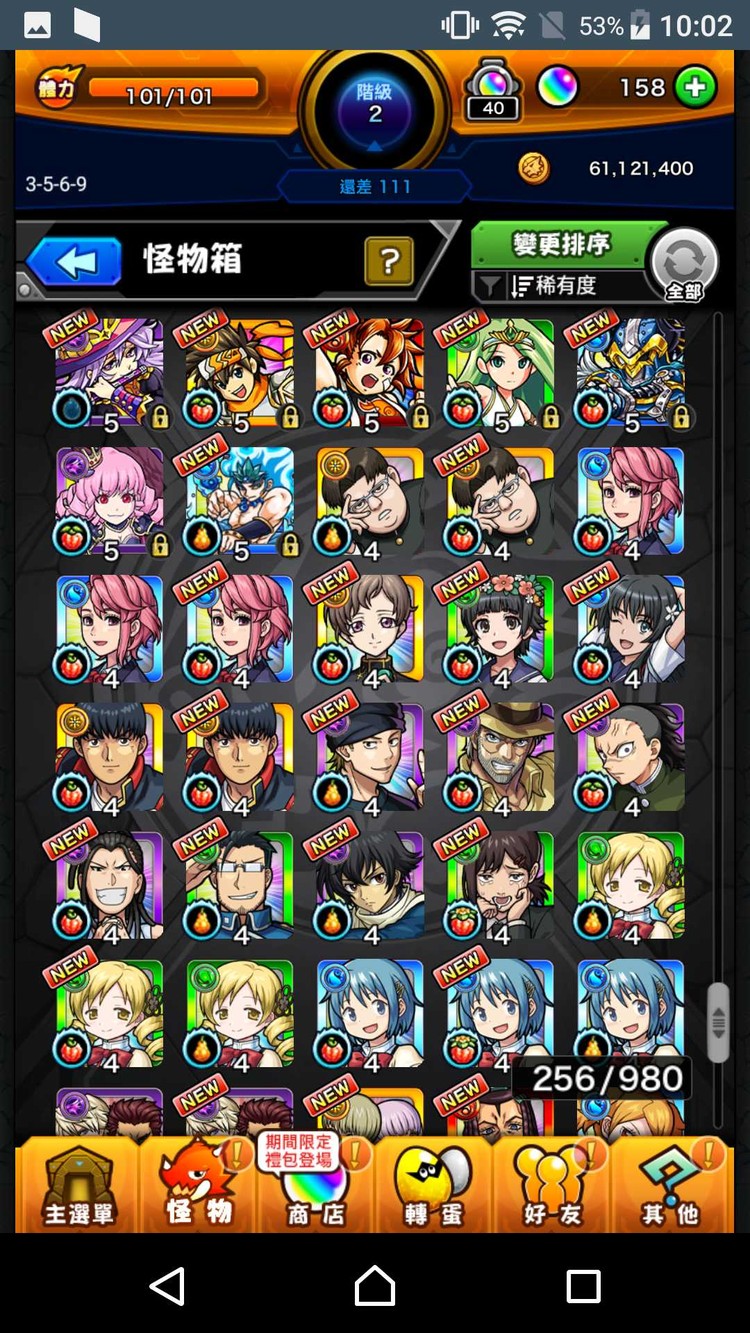Select the old man with hat monster

tap(500, 757)
